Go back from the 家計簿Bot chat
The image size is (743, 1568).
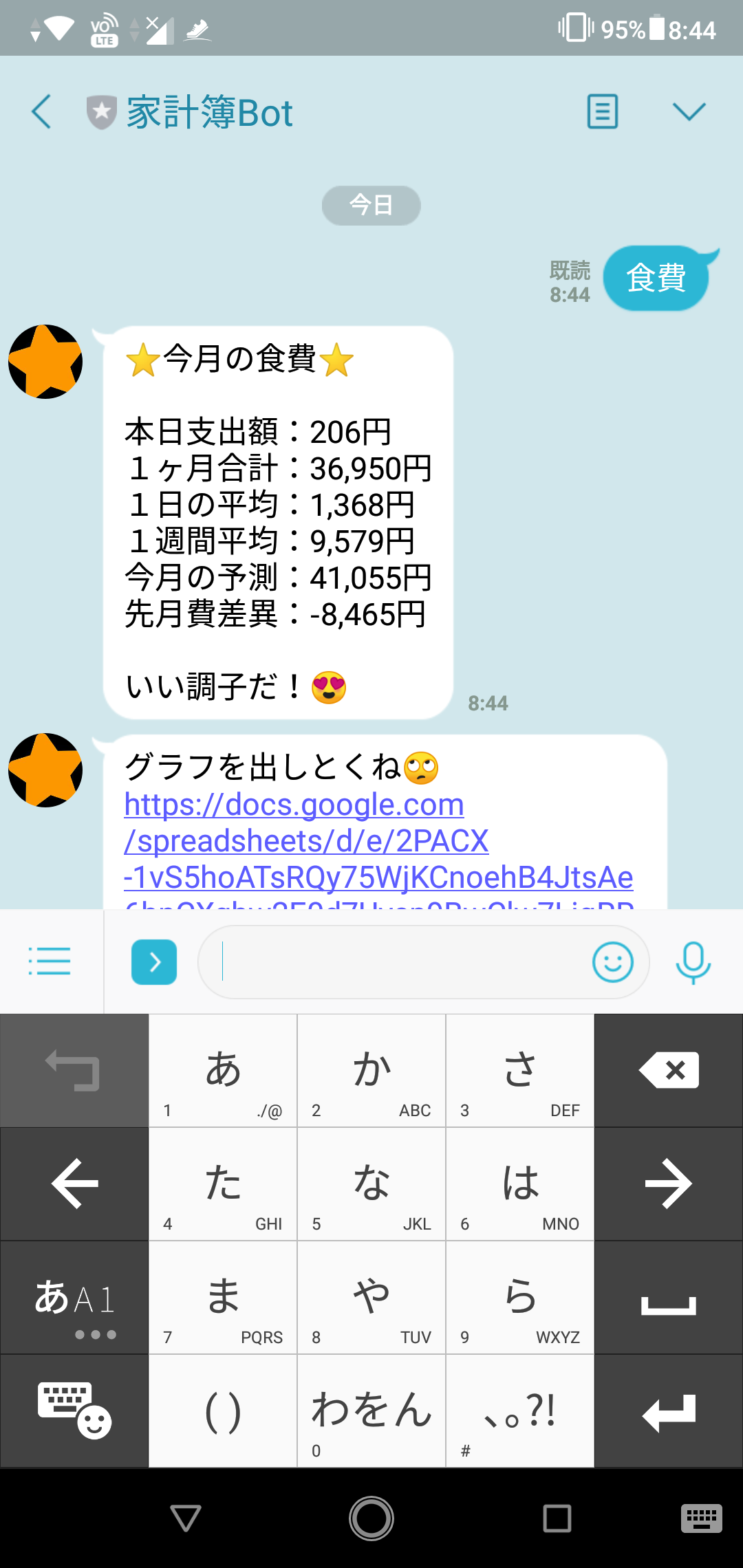click(41, 112)
